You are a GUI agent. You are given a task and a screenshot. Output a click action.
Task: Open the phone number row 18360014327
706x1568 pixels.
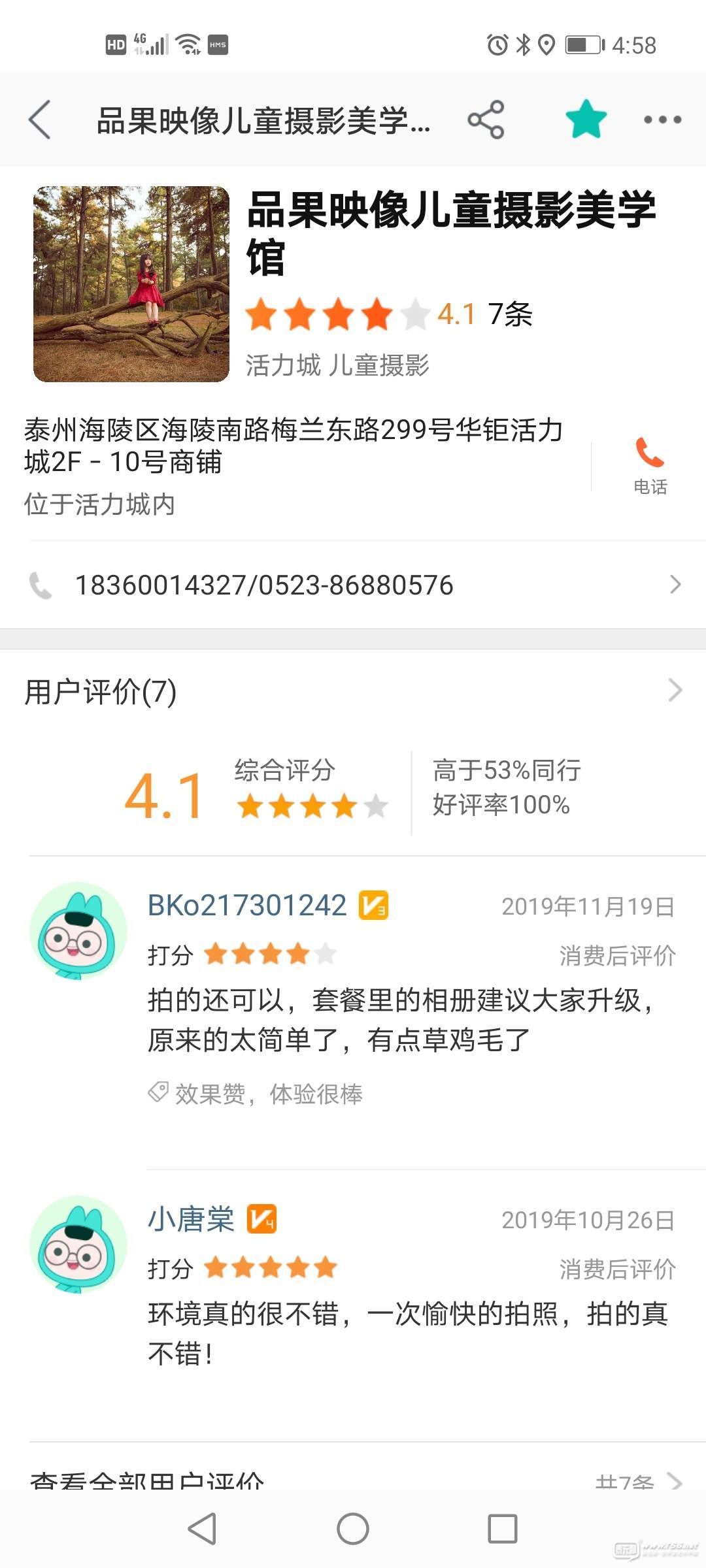pyautogui.click(x=353, y=585)
